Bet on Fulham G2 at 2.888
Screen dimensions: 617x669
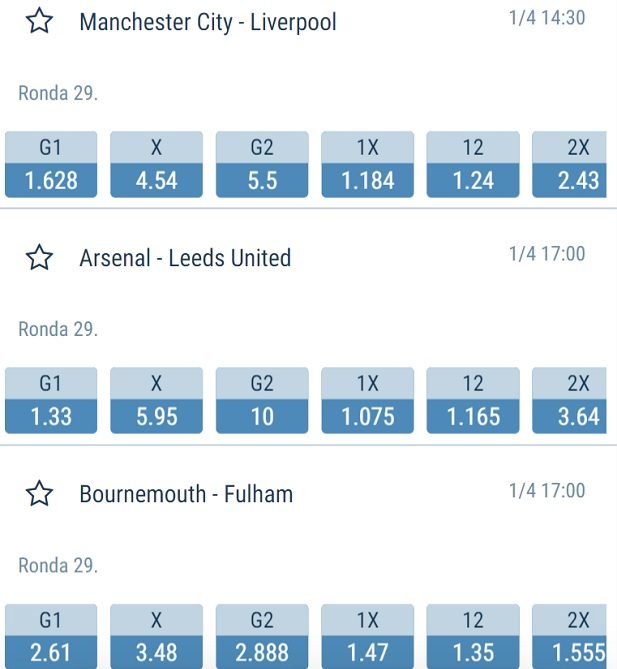point(262,637)
